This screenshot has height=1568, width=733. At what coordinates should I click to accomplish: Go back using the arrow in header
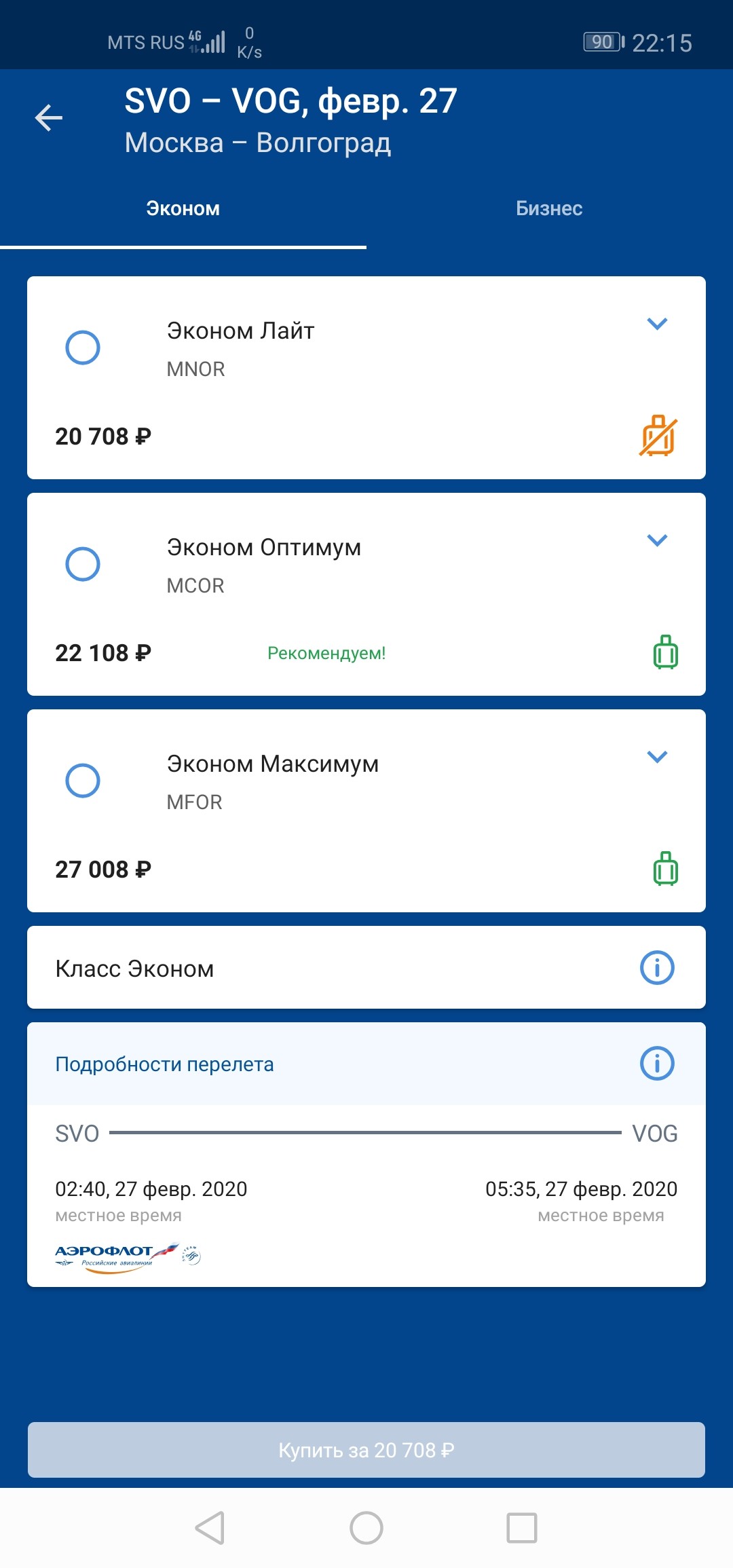[x=49, y=118]
